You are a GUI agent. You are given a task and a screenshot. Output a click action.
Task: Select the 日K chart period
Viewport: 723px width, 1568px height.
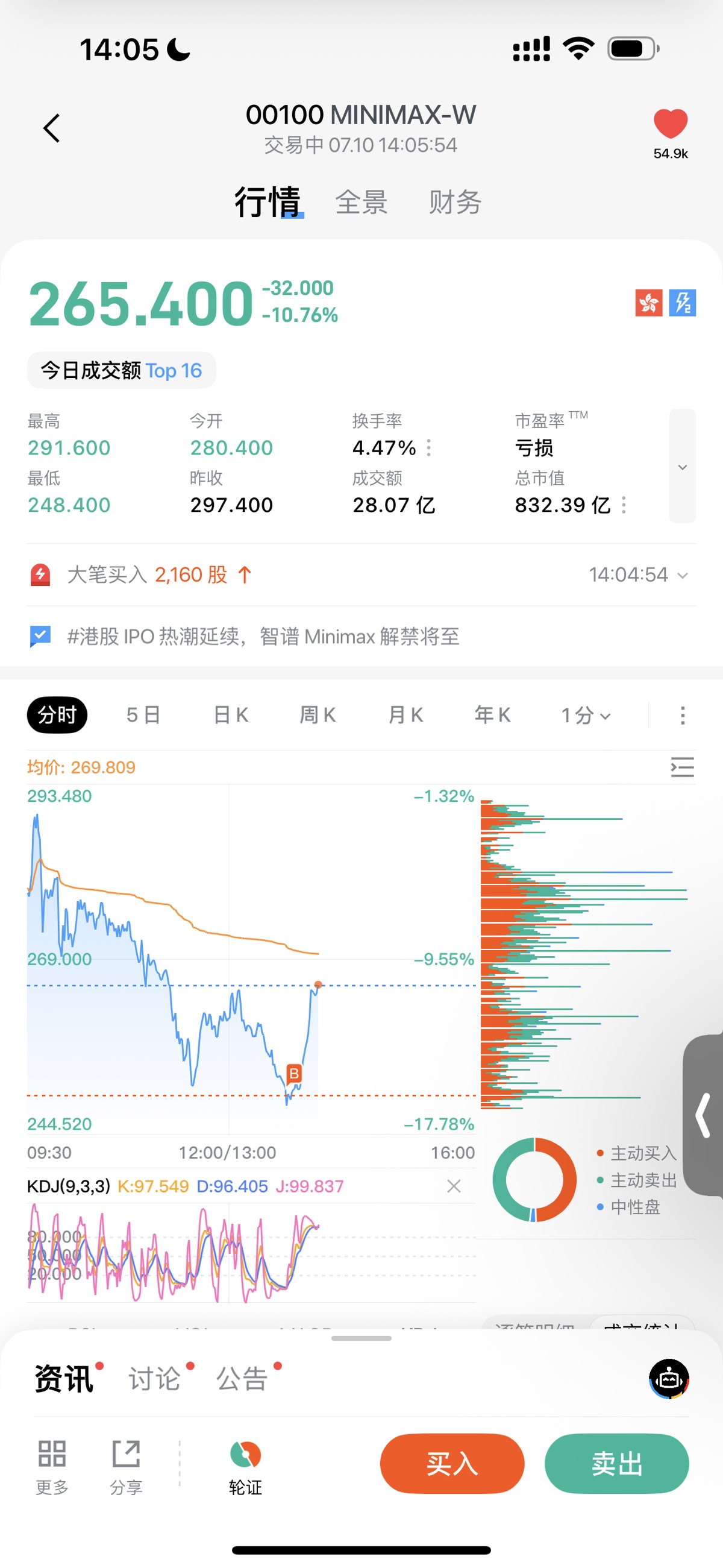[x=231, y=714]
